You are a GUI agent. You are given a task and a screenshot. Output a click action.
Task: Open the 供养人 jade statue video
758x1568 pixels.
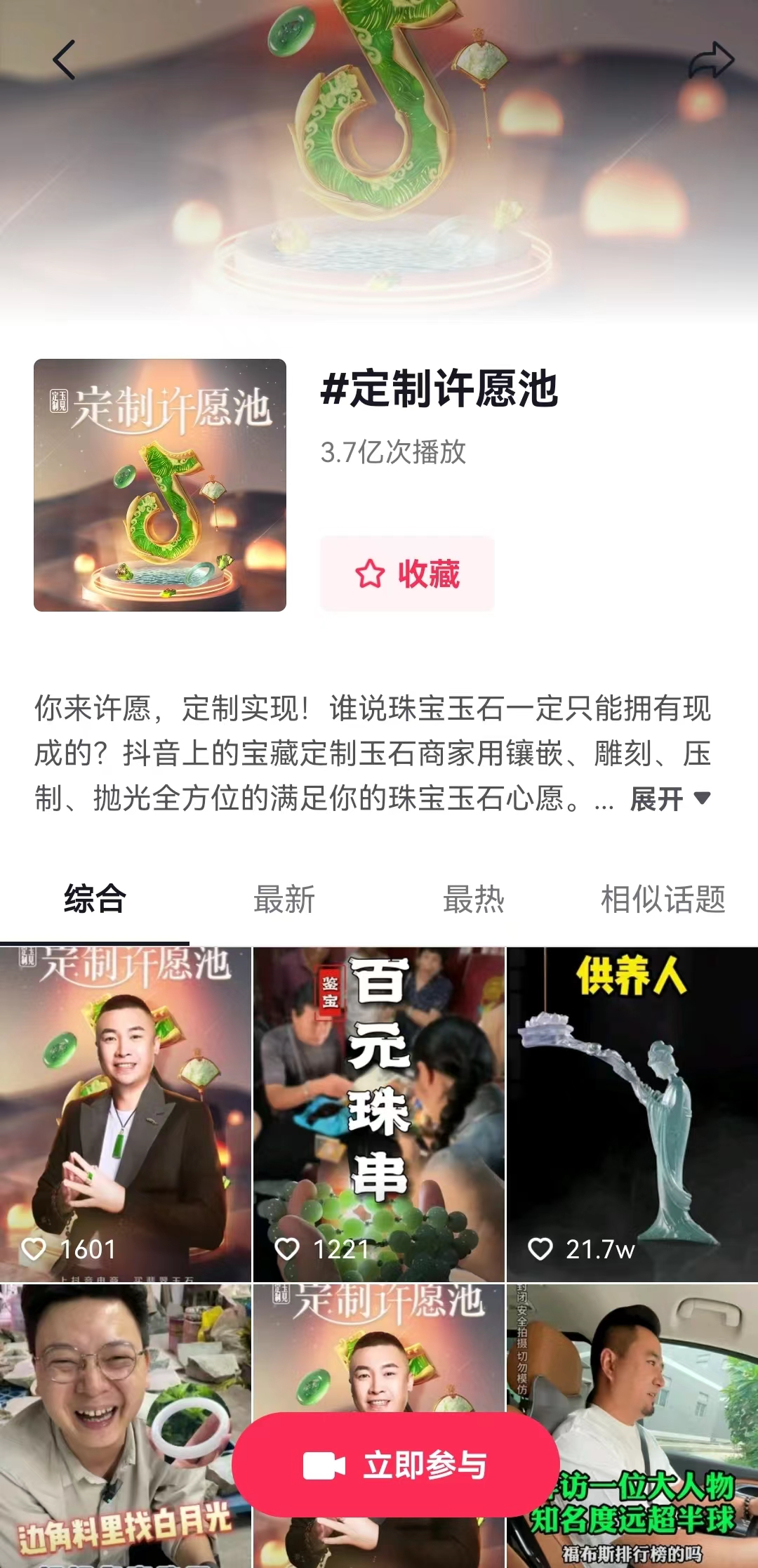point(632,1113)
